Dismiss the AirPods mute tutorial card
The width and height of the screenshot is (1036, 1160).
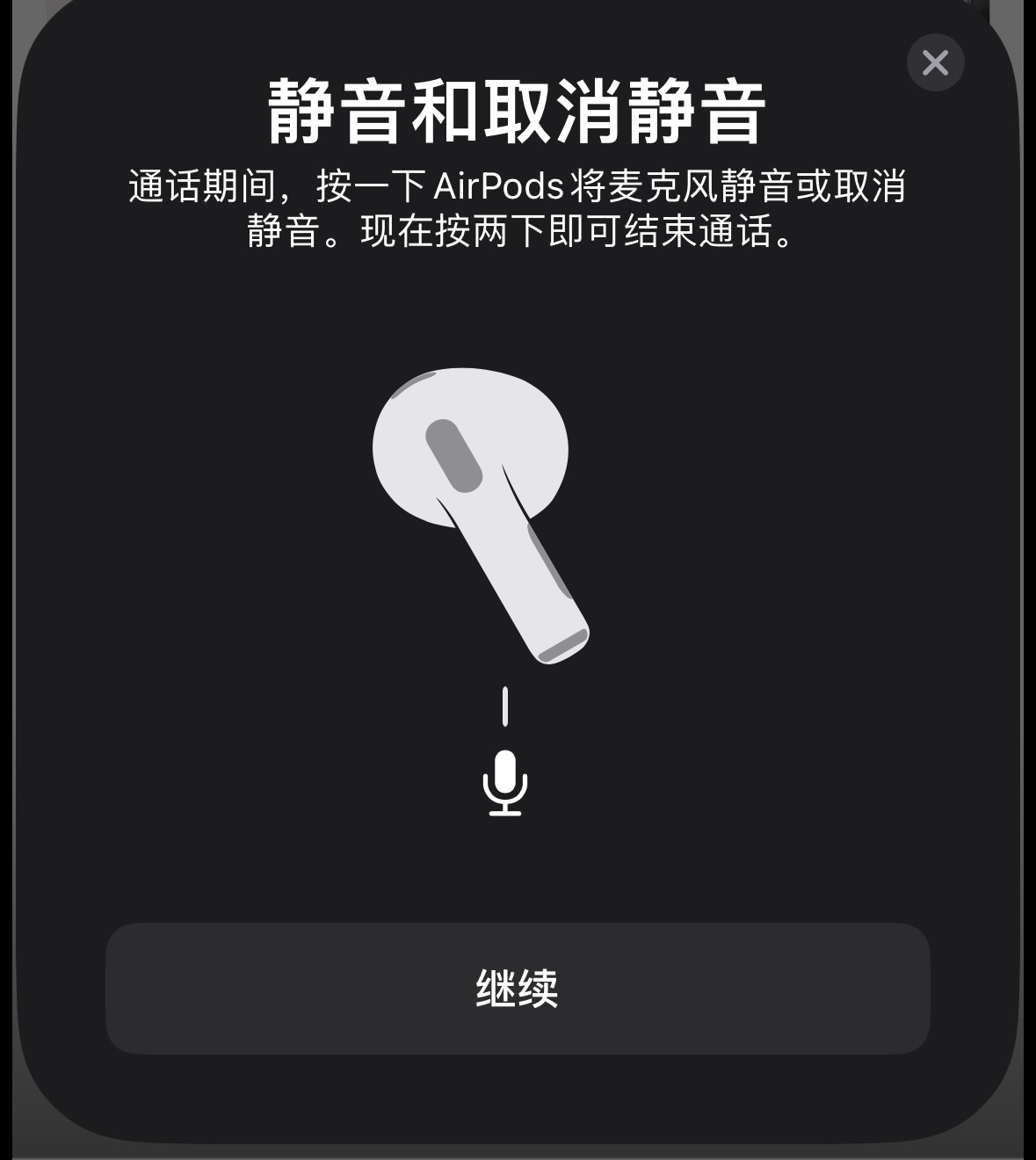(935, 62)
